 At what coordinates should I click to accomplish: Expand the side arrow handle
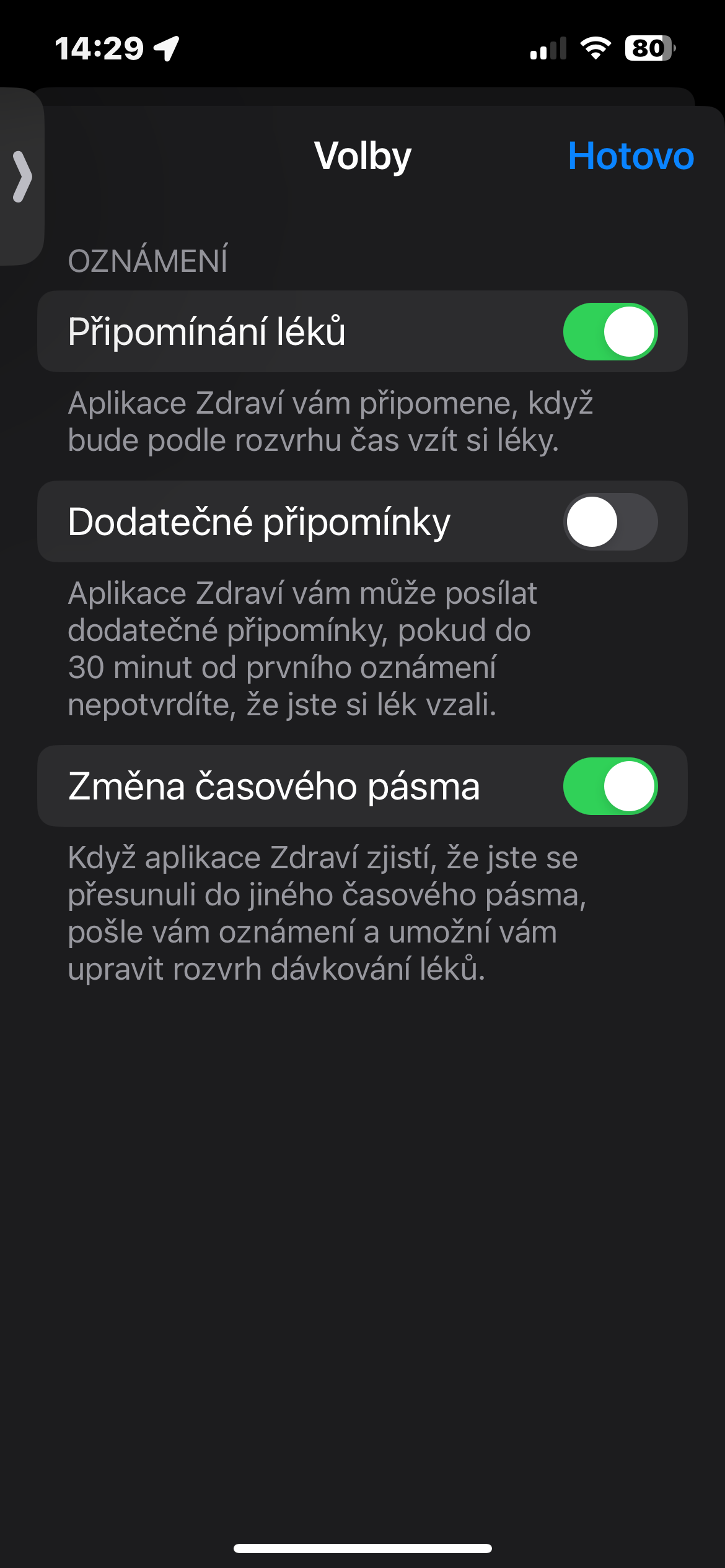[22, 176]
